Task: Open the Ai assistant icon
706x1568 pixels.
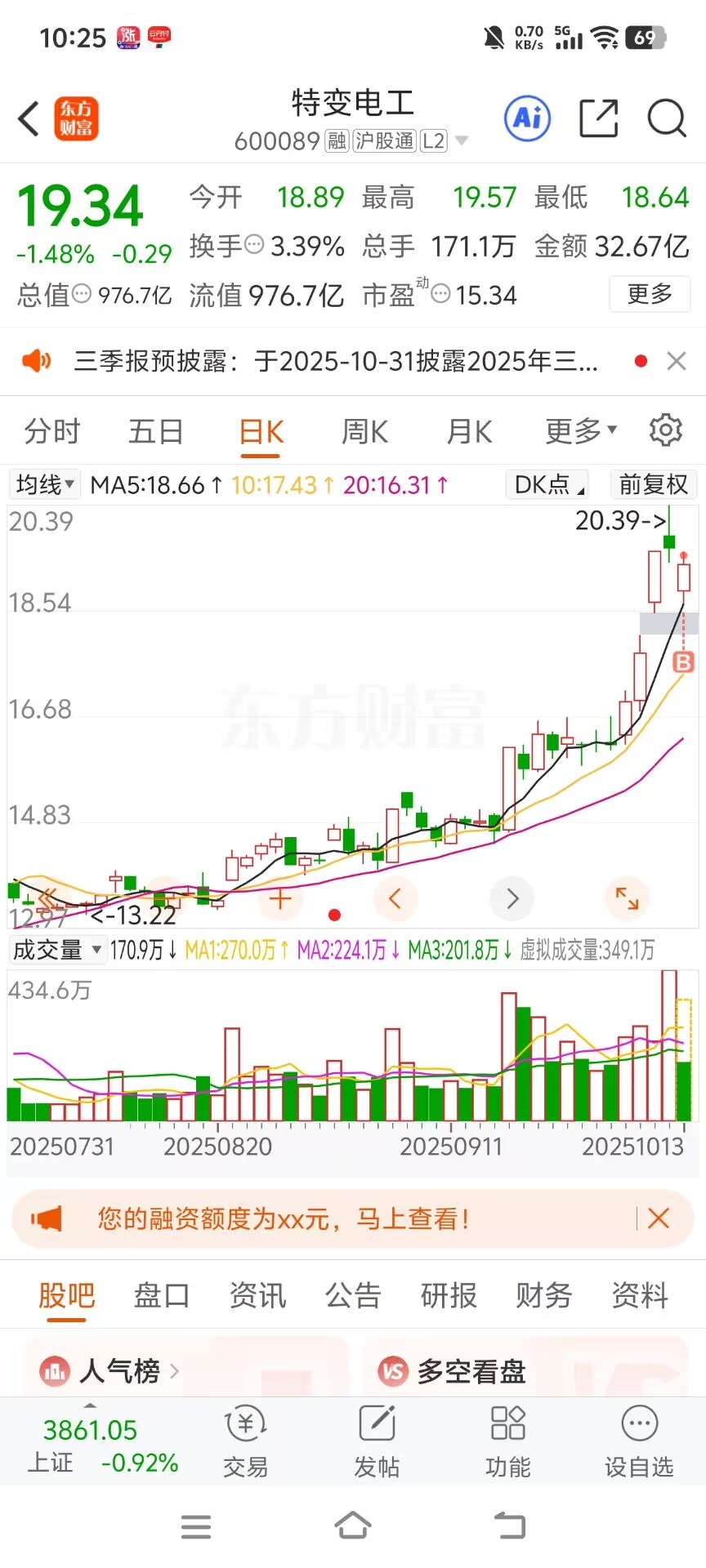Action: (528, 119)
